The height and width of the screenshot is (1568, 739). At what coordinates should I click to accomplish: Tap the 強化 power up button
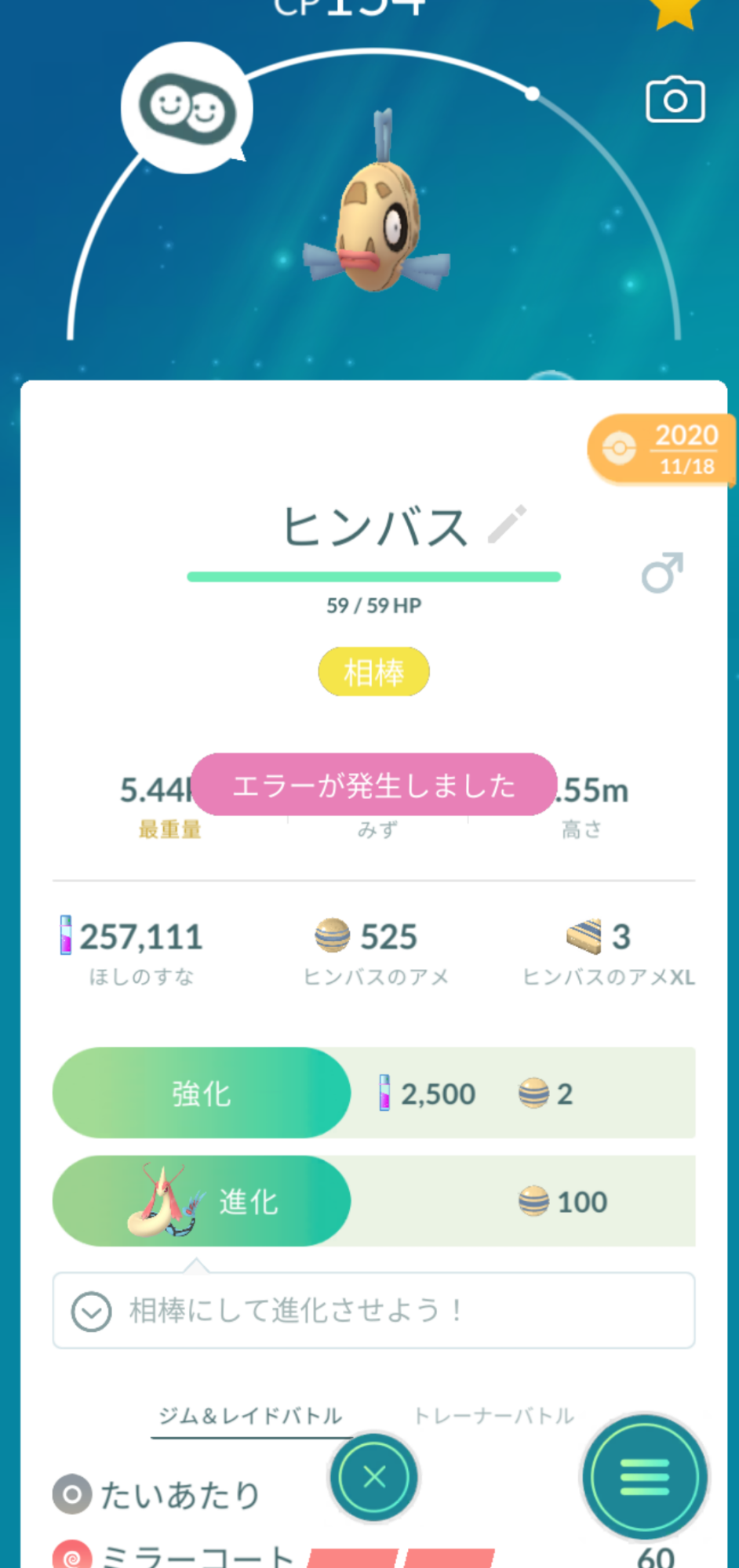[202, 1093]
